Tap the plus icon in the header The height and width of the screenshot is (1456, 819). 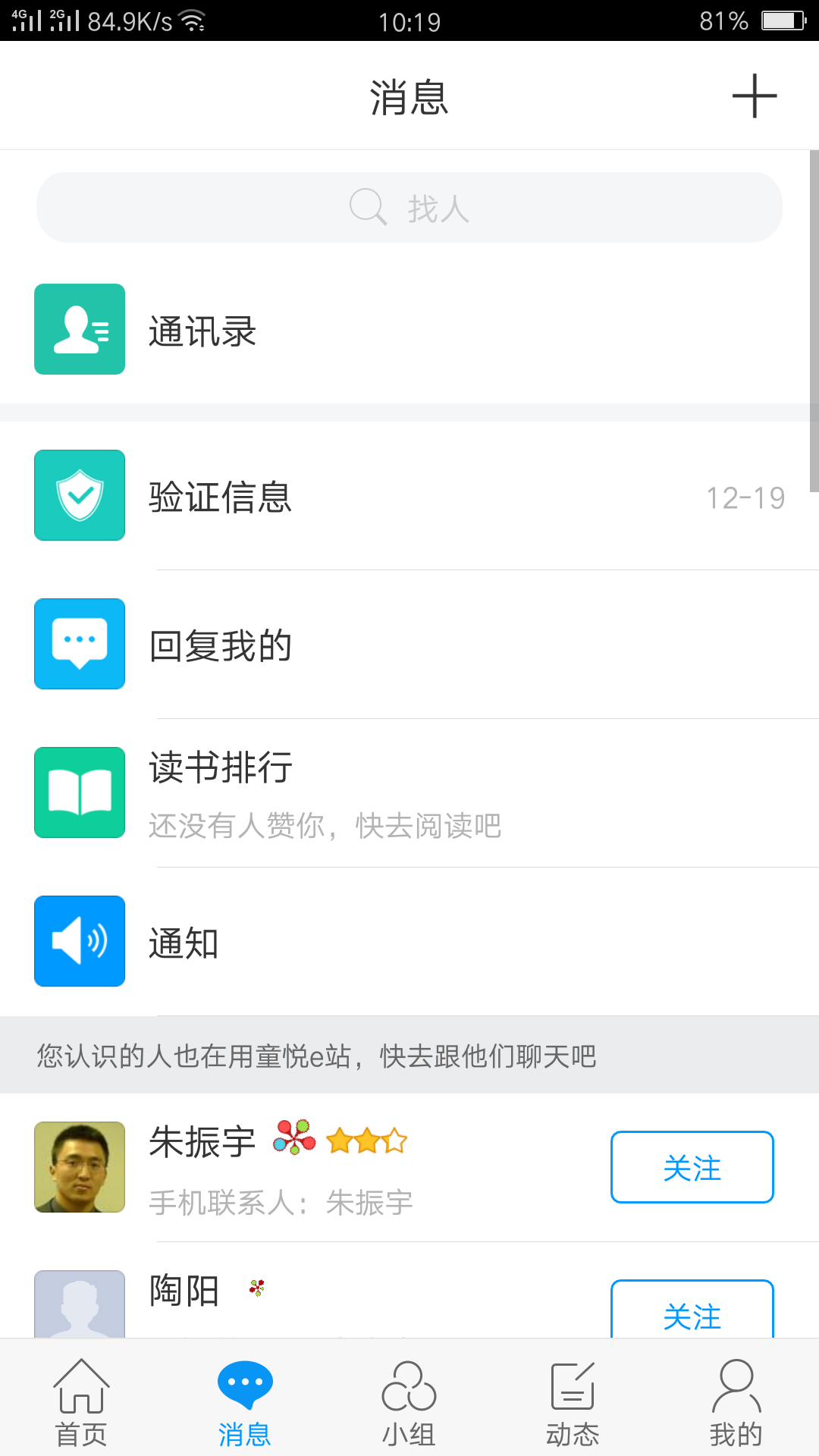point(754,96)
